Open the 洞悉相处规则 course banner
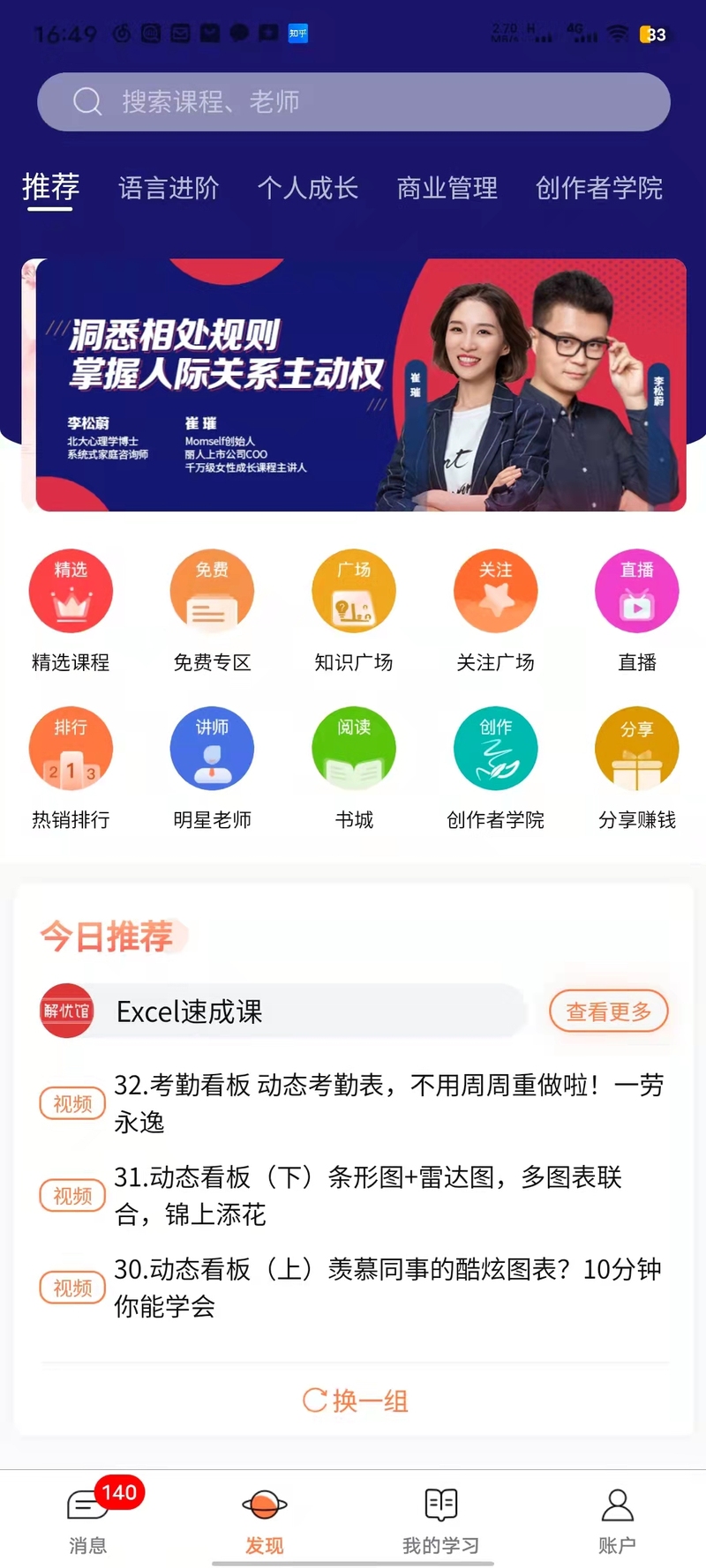Viewport: 706px width, 1568px height. click(353, 385)
